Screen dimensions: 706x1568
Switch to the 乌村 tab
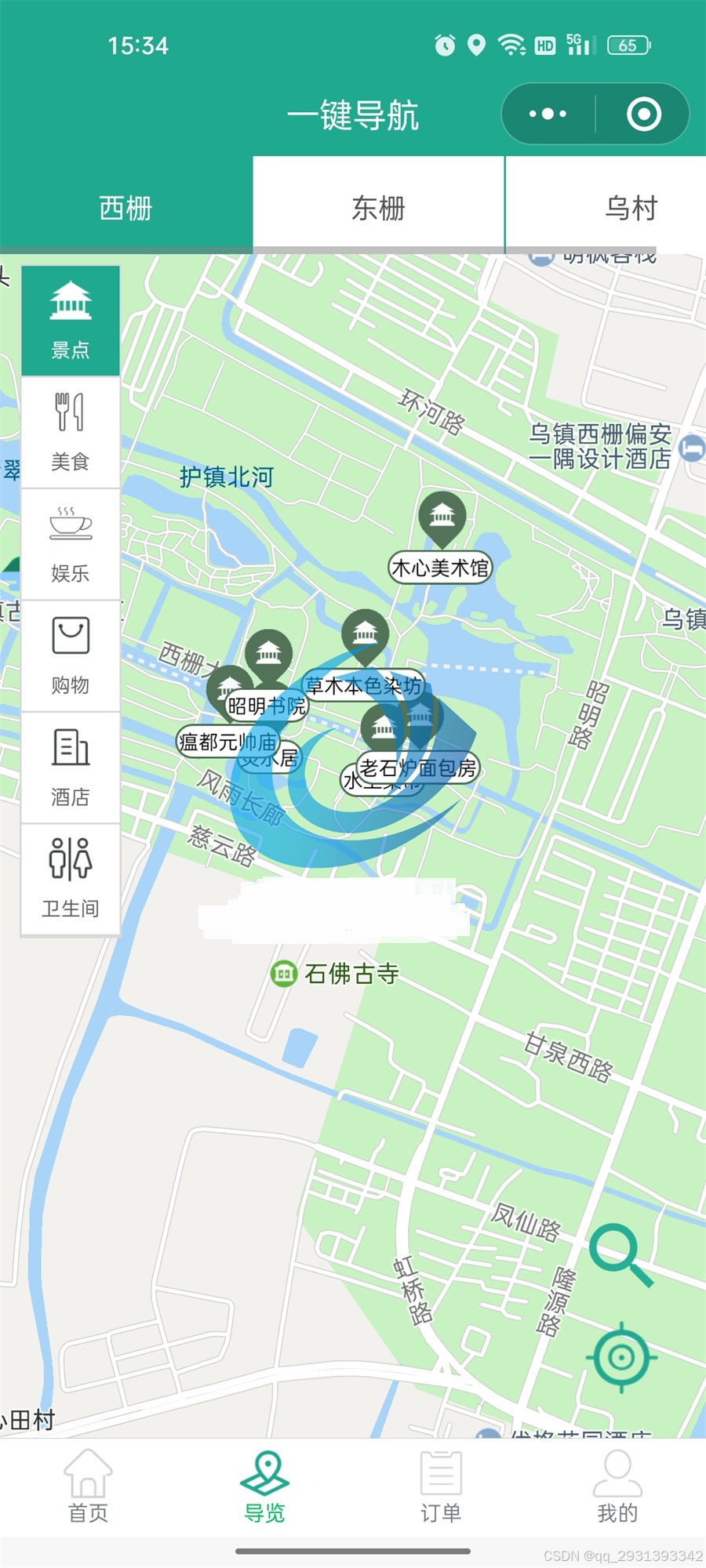[630, 208]
